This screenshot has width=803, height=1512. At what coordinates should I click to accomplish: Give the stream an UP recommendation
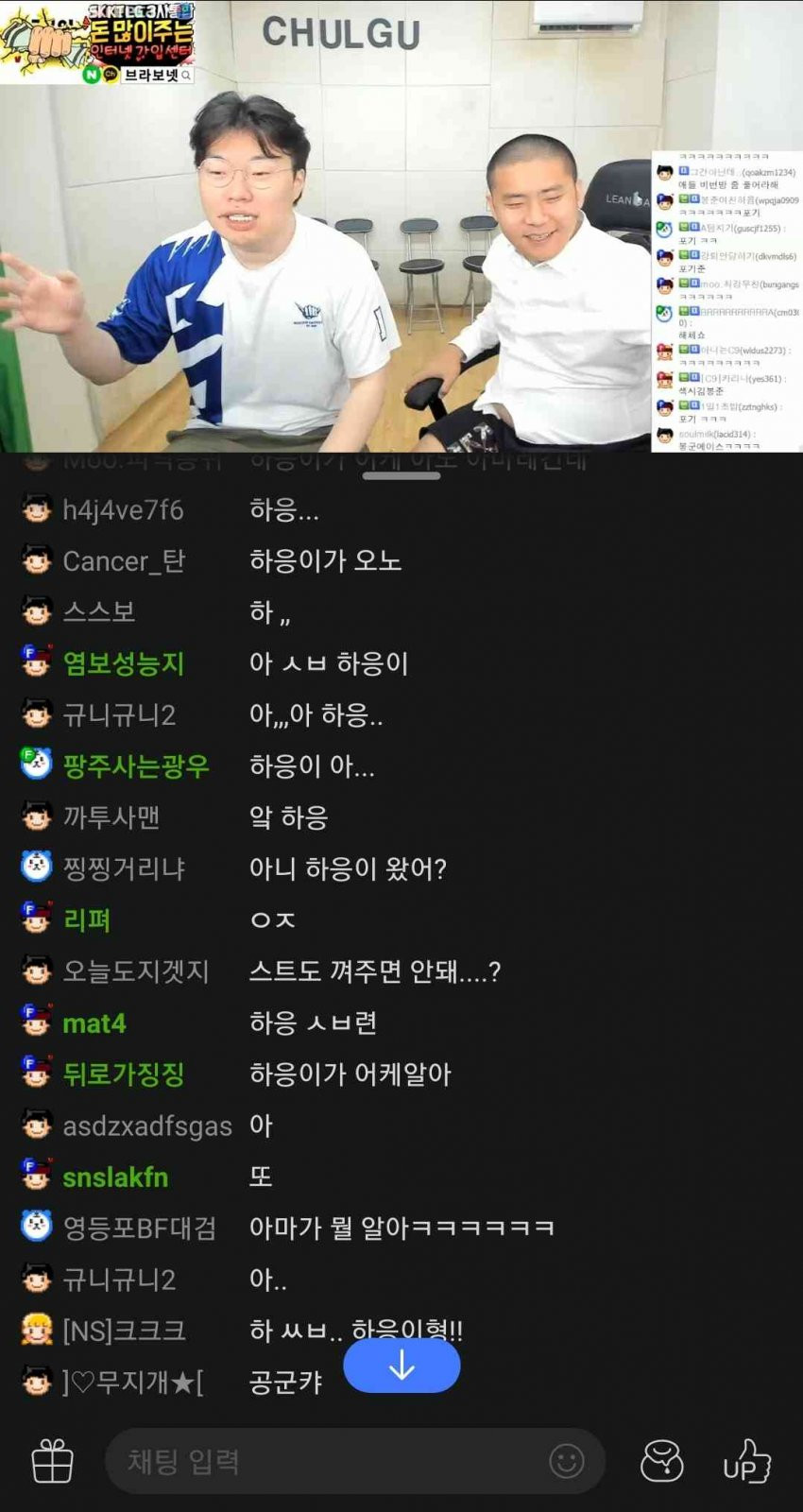pyautogui.click(x=746, y=1462)
